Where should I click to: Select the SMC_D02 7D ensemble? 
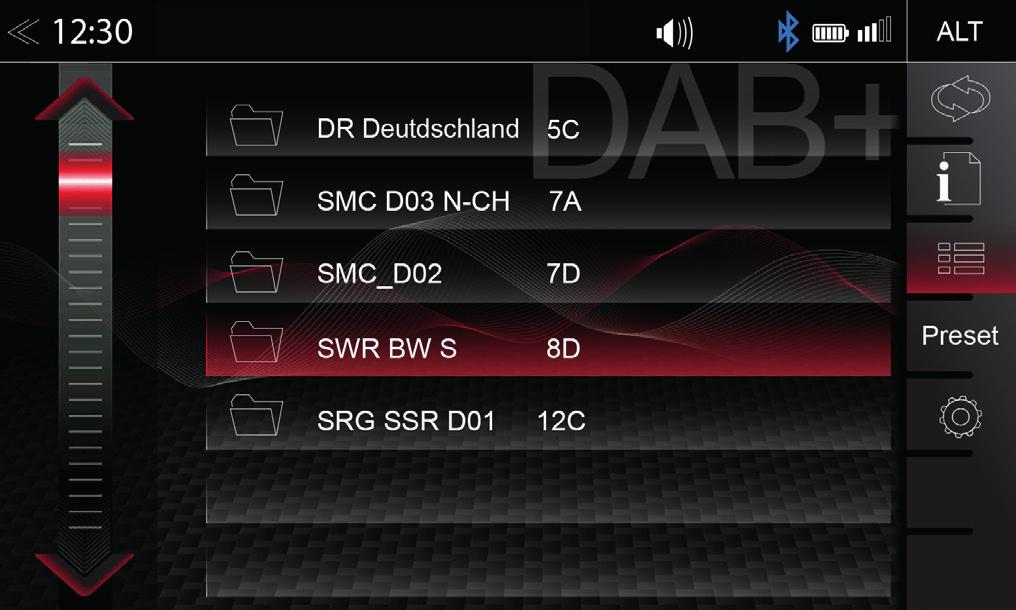point(547,274)
